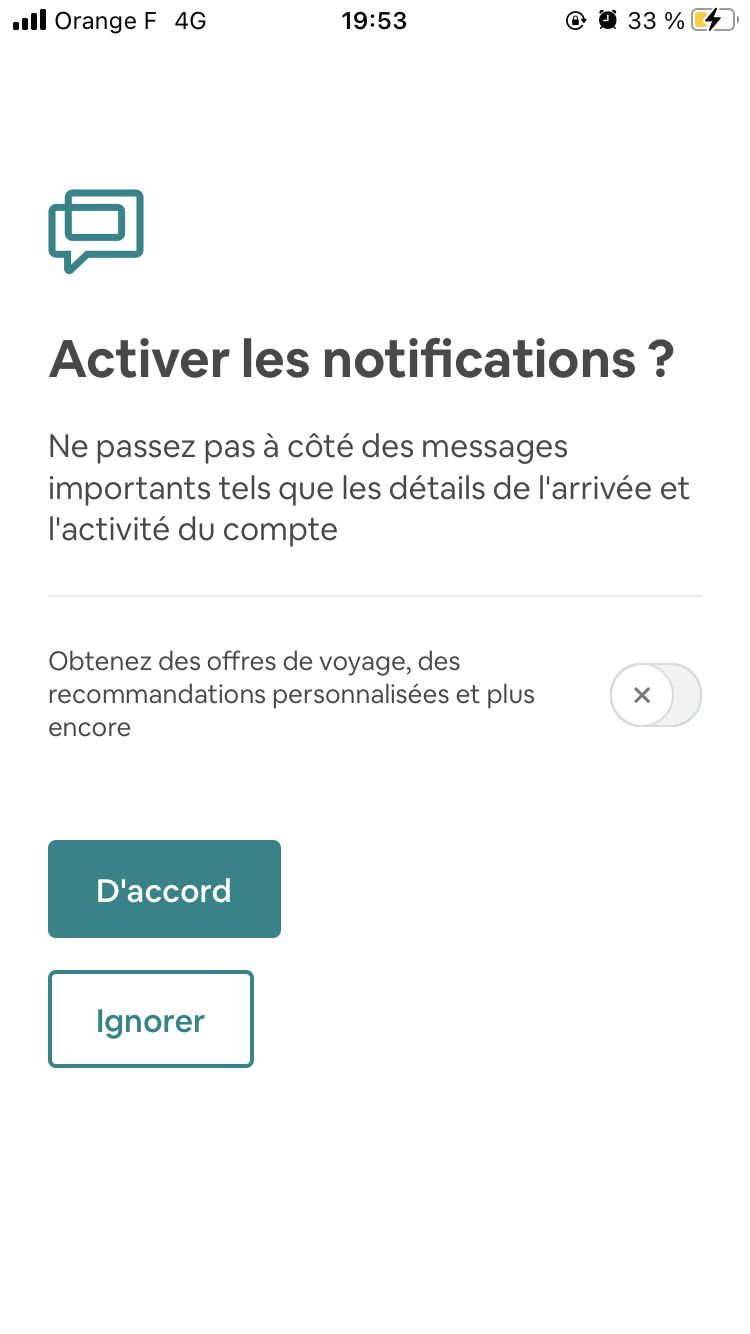Viewport: 750px width, 1334px height.
Task: Click the speech bubble notifications icon
Action: [95, 230]
